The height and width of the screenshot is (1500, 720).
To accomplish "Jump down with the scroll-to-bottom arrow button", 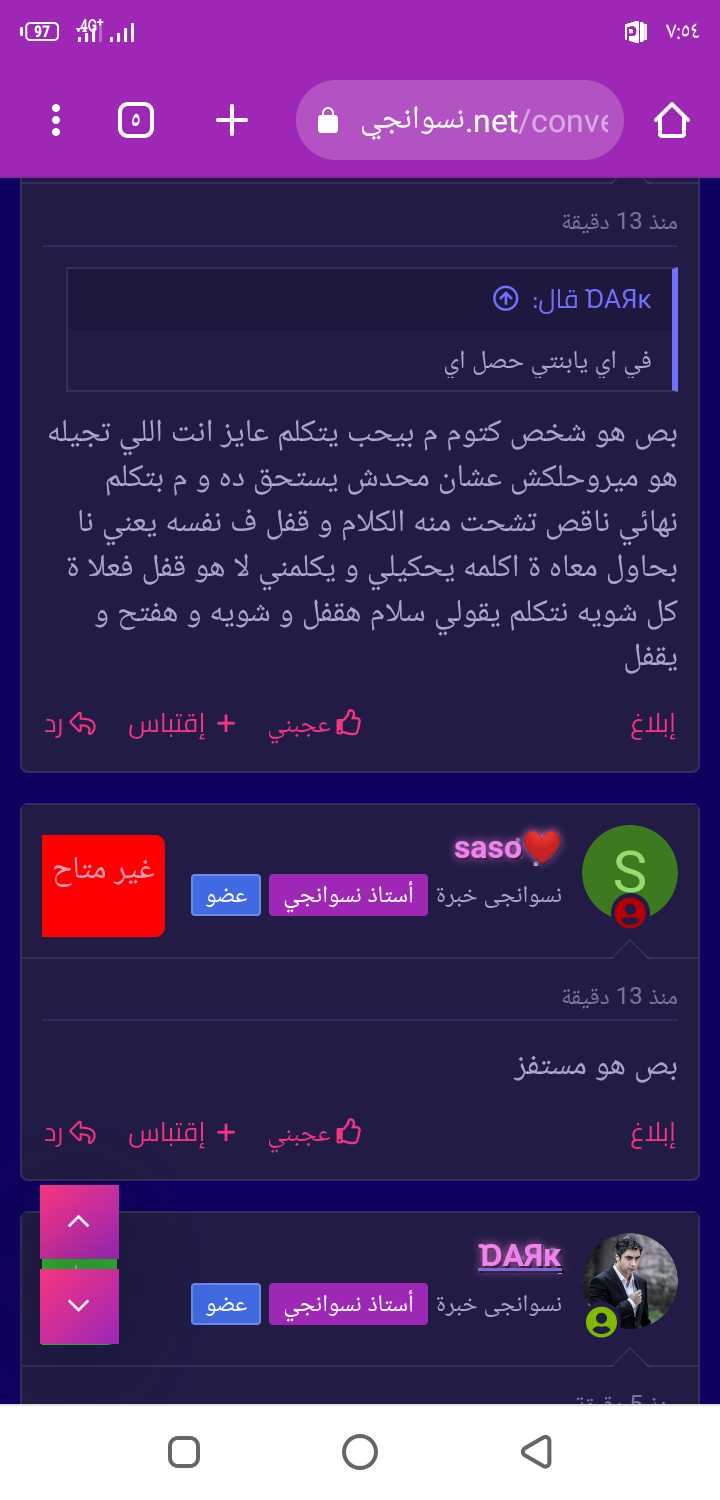I will pyautogui.click(x=79, y=1306).
